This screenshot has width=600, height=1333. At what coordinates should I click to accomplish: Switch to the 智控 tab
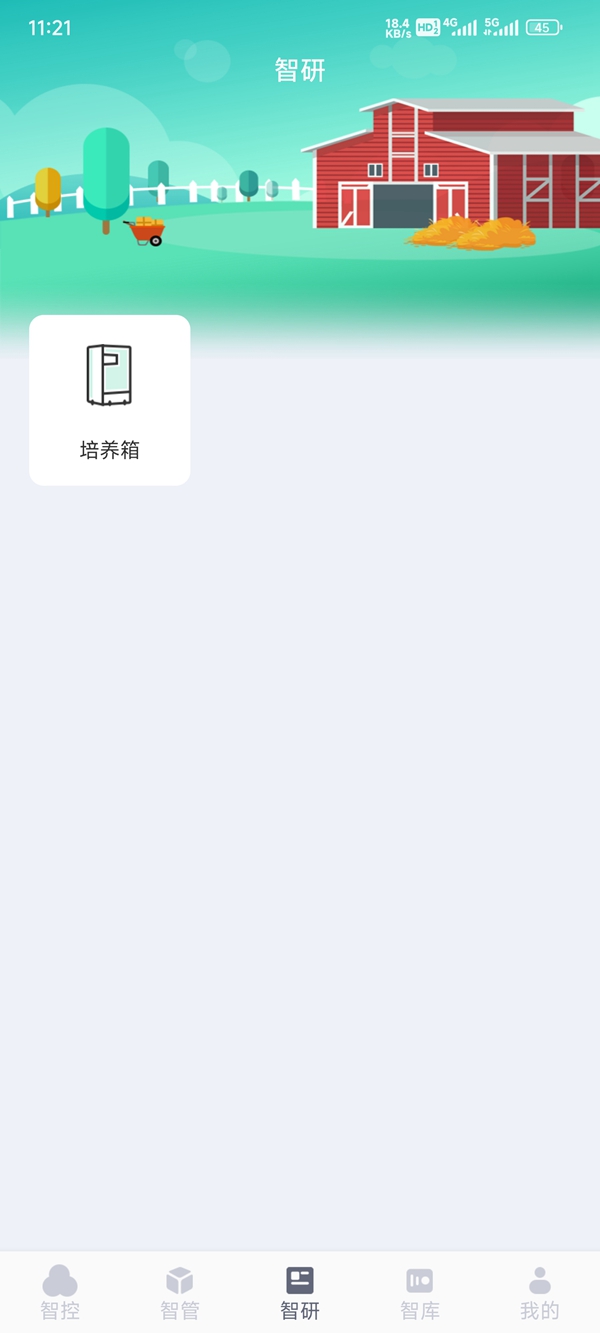click(60, 1292)
